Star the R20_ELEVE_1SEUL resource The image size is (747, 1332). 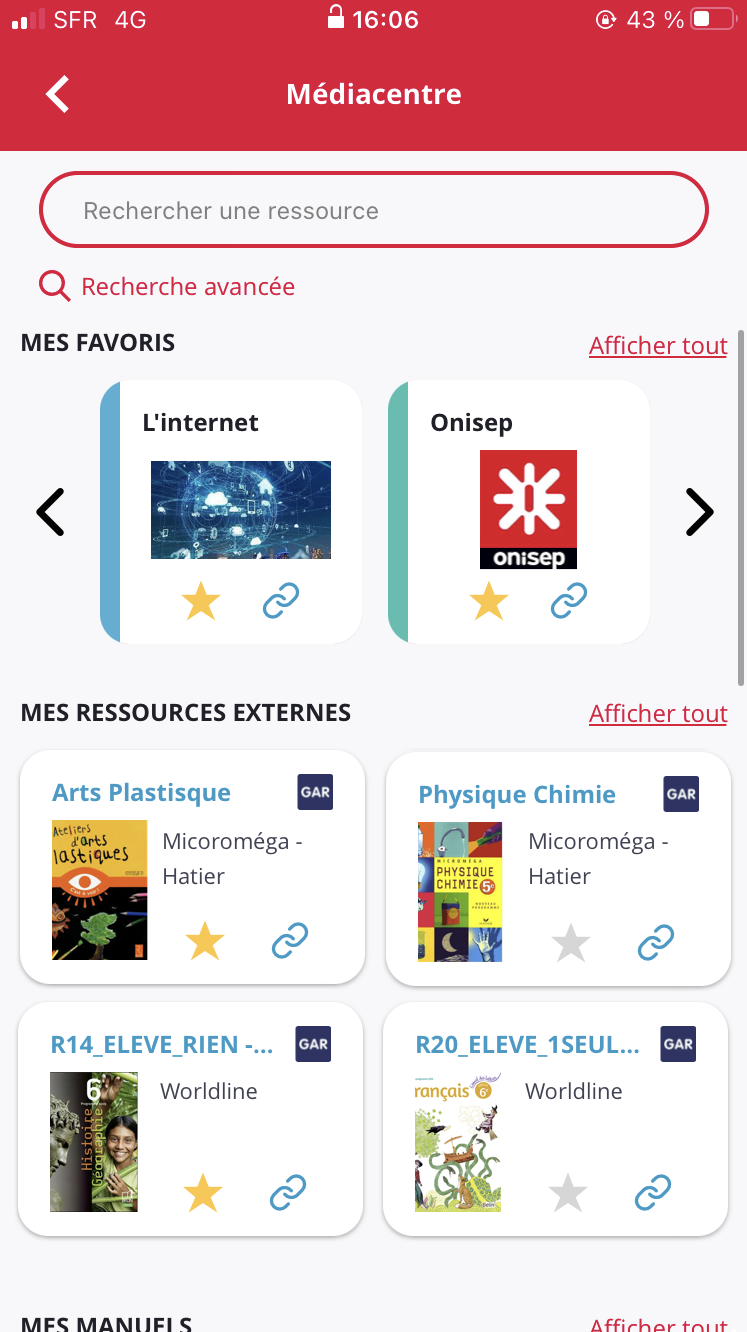point(568,1193)
